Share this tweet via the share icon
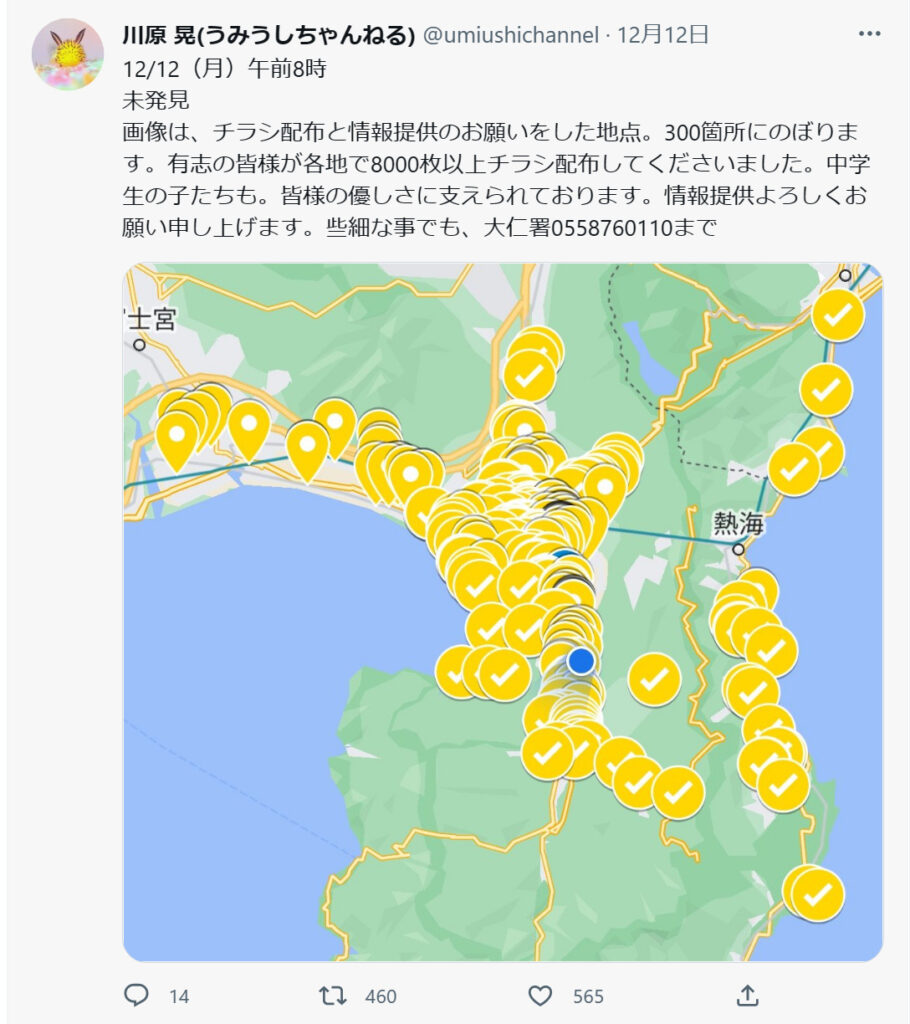910x1024 pixels. (x=747, y=995)
